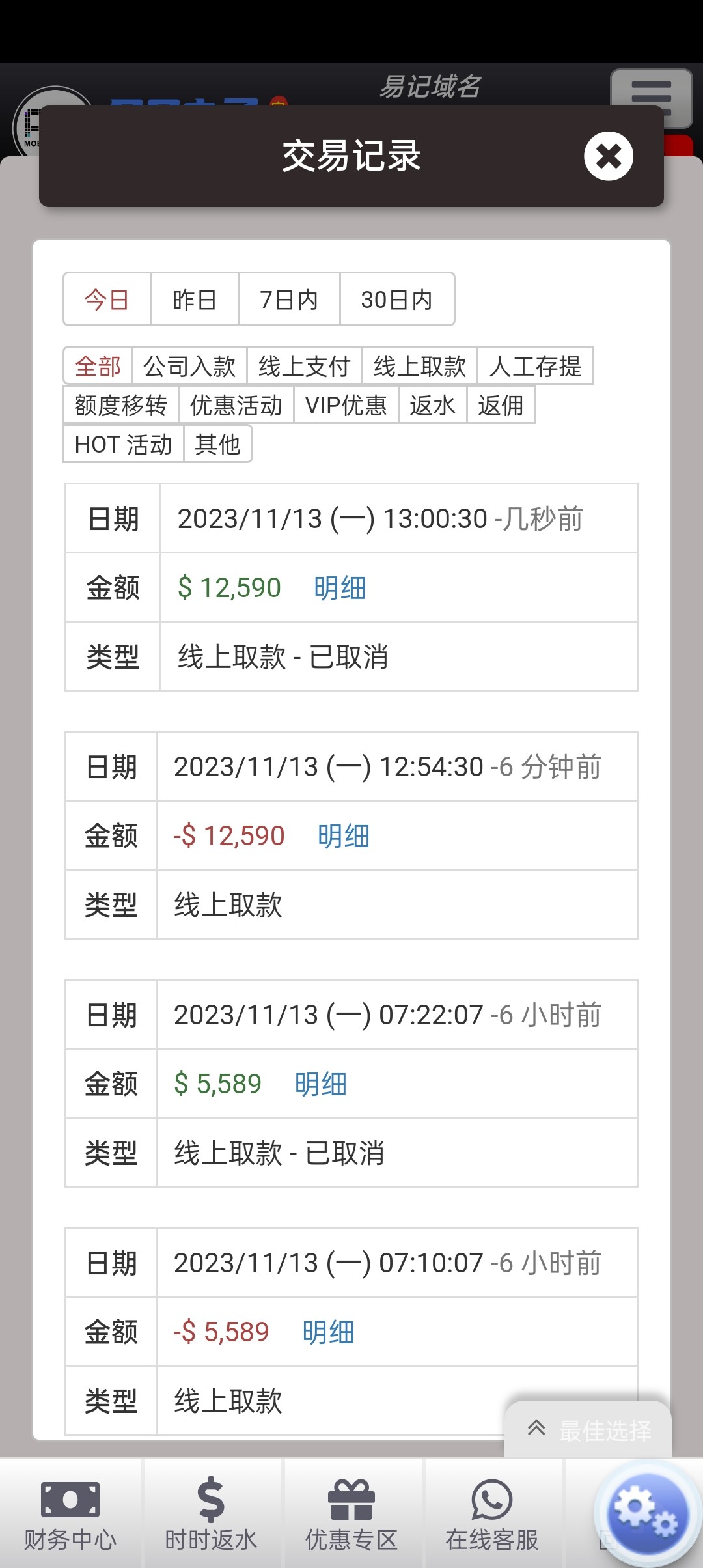The width and height of the screenshot is (703, 1568).
Task: Close the 交易记录 dialog
Action: (x=608, y=156)
